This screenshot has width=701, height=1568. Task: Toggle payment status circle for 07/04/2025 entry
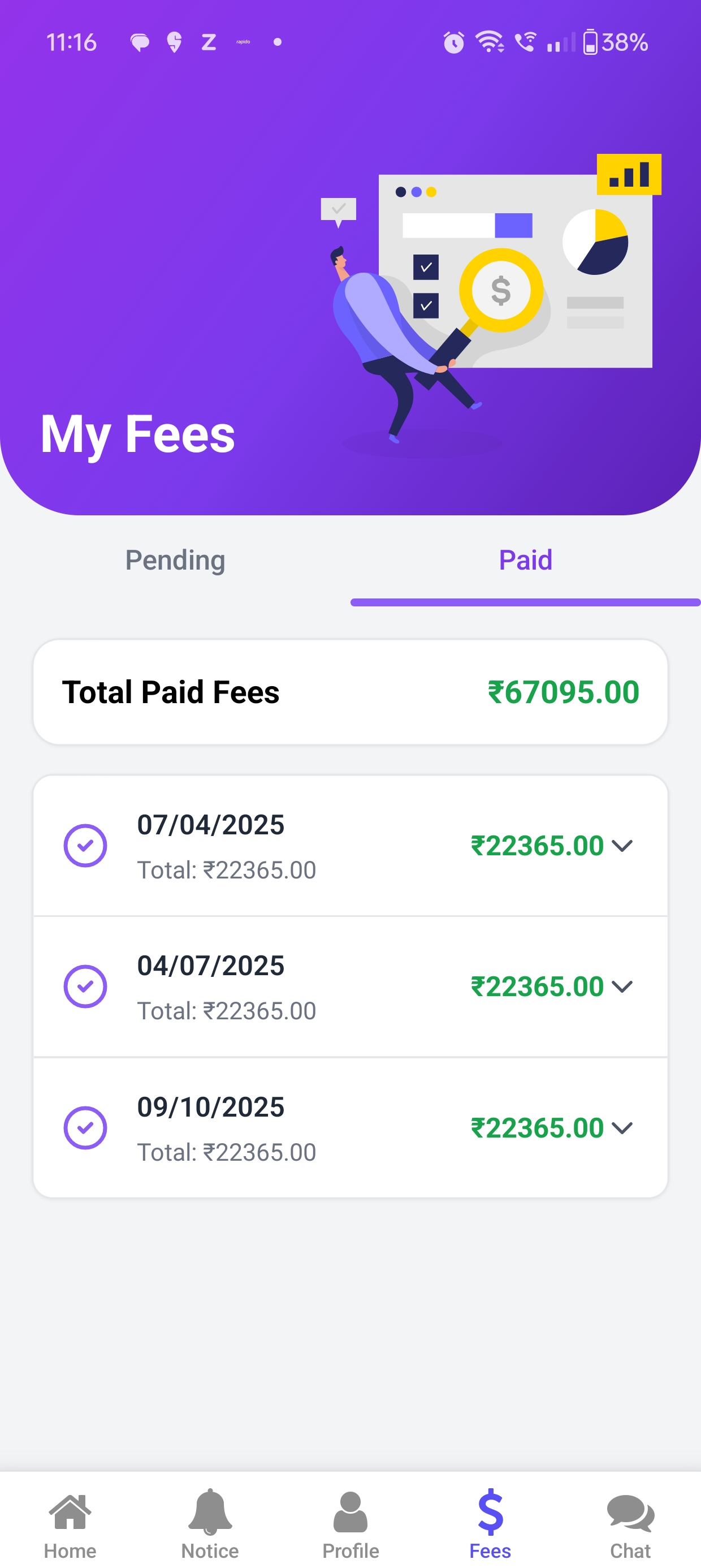tap(86, 845)
